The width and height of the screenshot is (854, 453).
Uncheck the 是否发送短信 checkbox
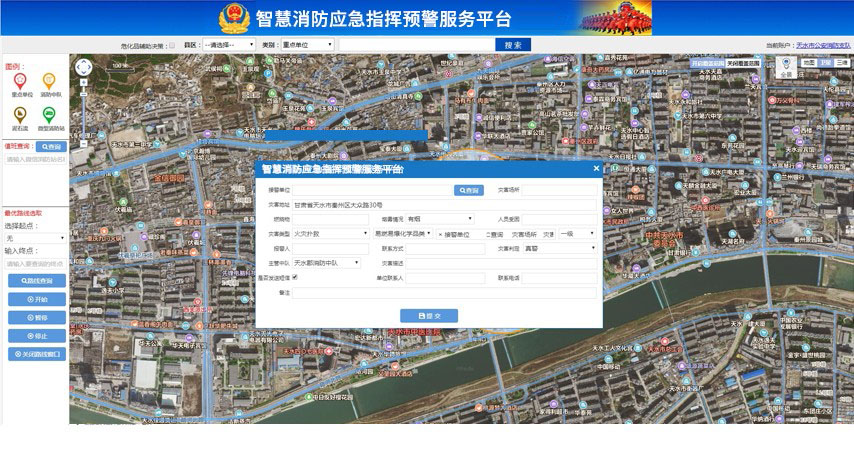click(x=294, y=277)
